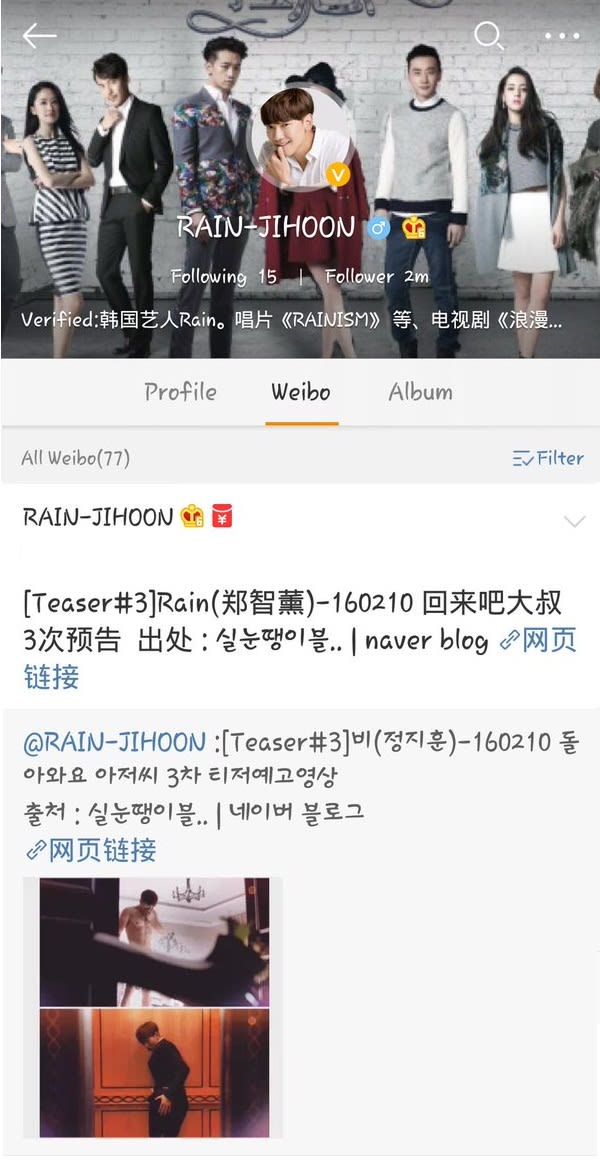Open the Follower 2m list

(377, 276)
